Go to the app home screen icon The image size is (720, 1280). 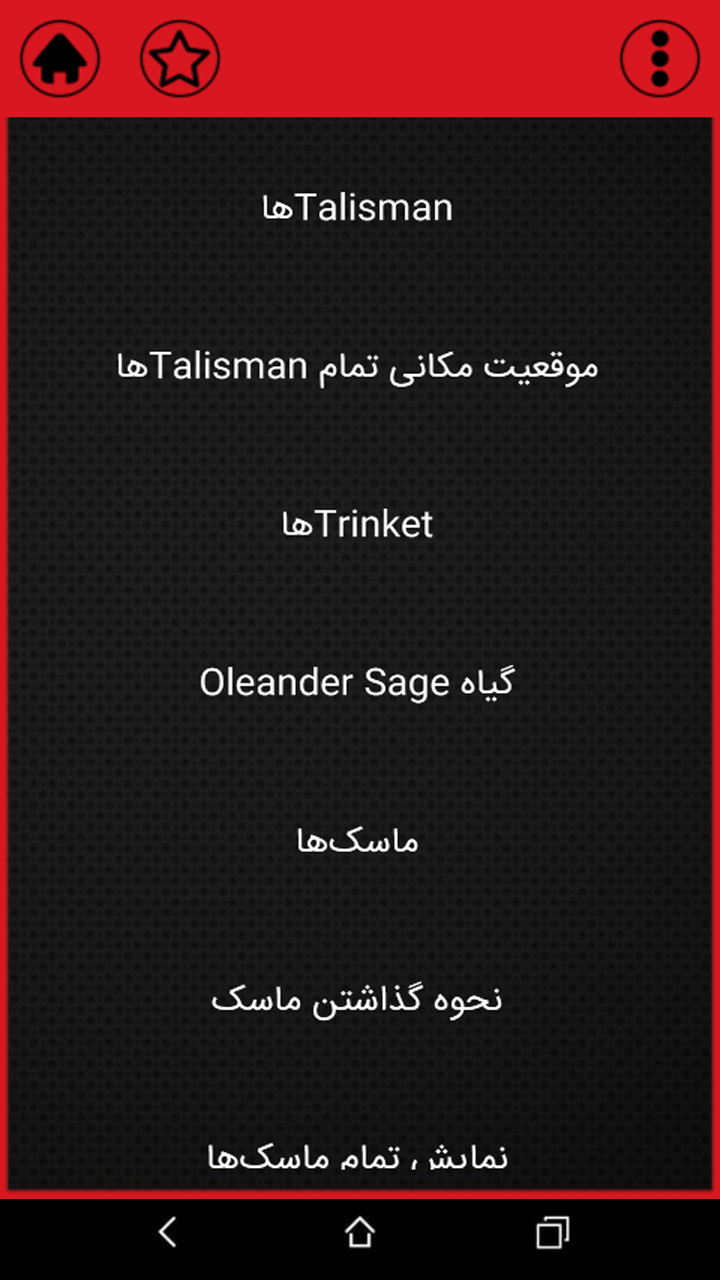coord(60,59)
